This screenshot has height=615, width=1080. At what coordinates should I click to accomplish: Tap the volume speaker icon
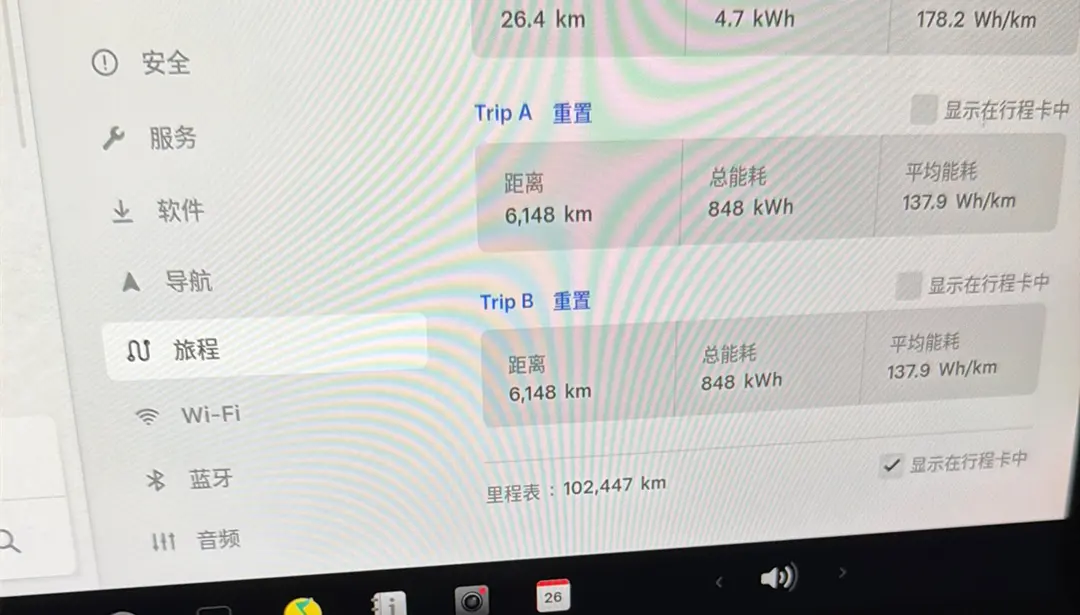click(777, 577)
